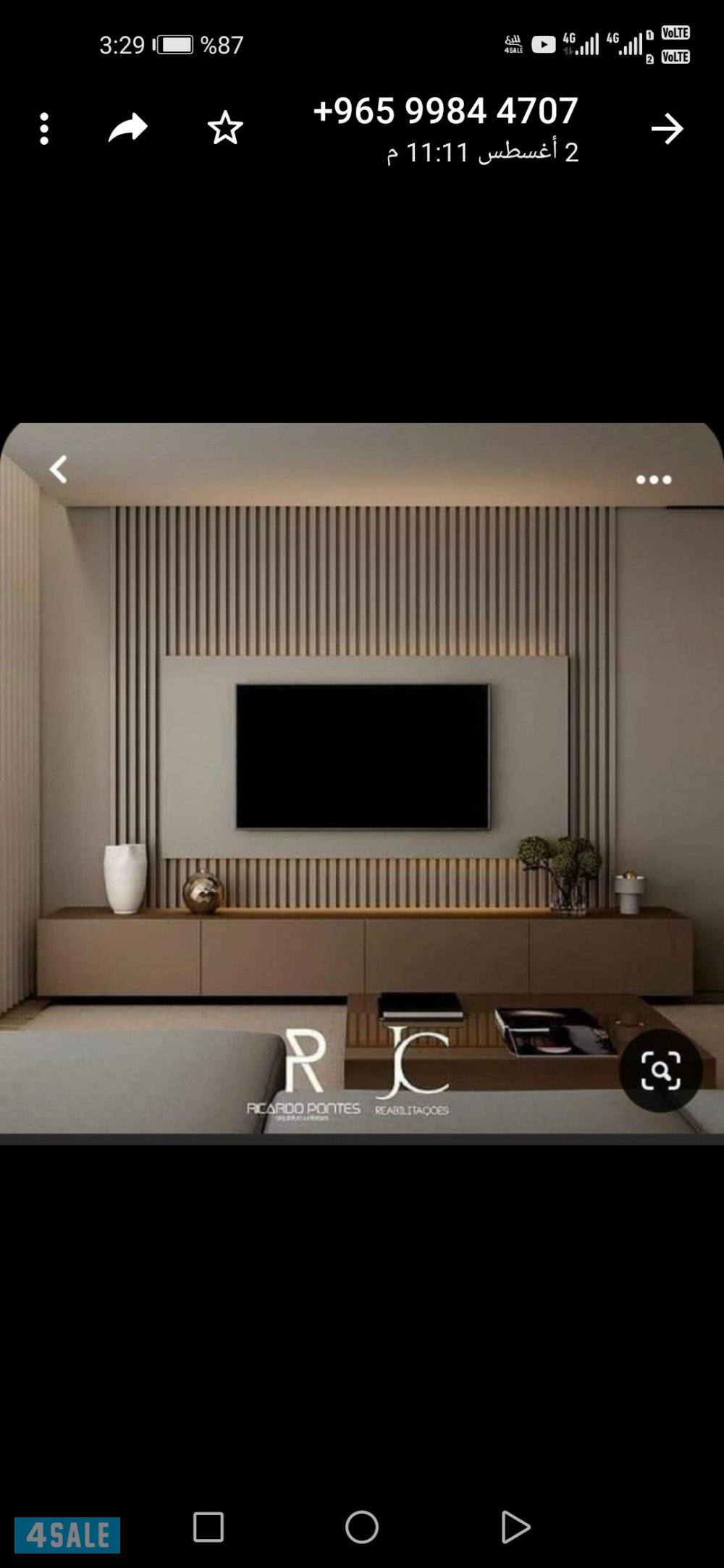Go to the system home screen
The image size is (724, 1568).
(362, 1527)
